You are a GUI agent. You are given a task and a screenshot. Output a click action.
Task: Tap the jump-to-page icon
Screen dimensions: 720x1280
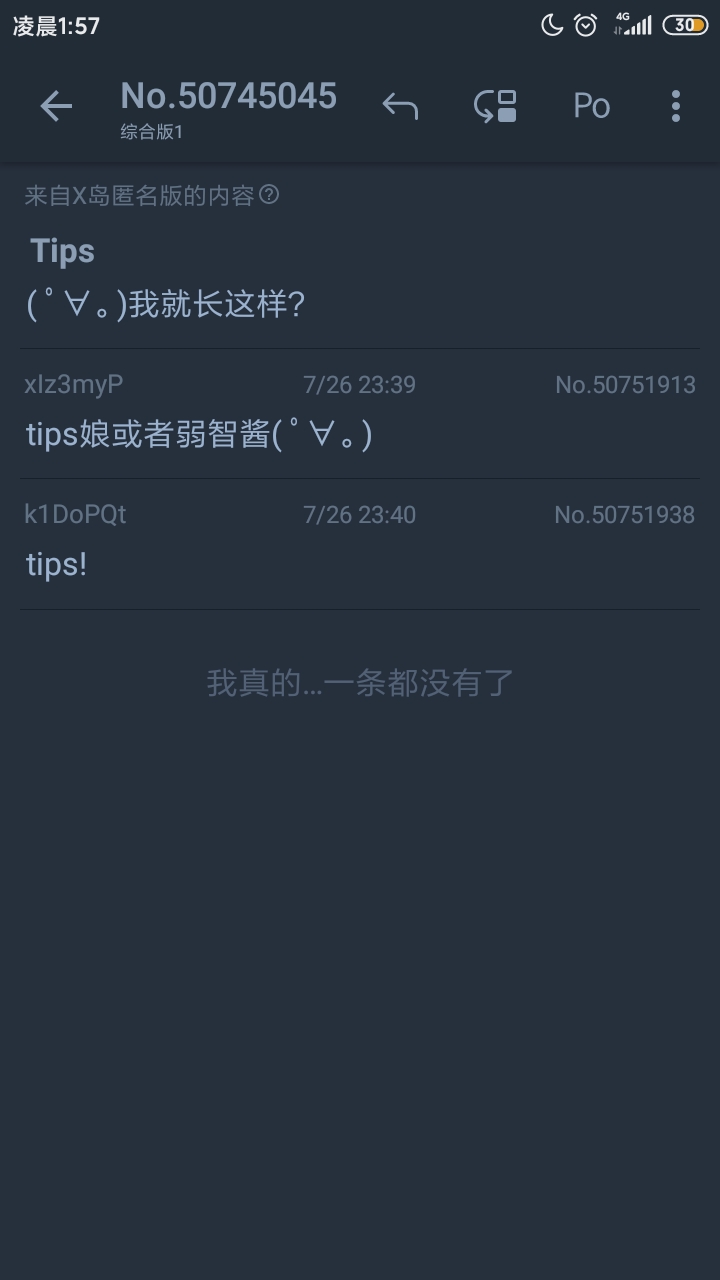(x=495, y=106)
